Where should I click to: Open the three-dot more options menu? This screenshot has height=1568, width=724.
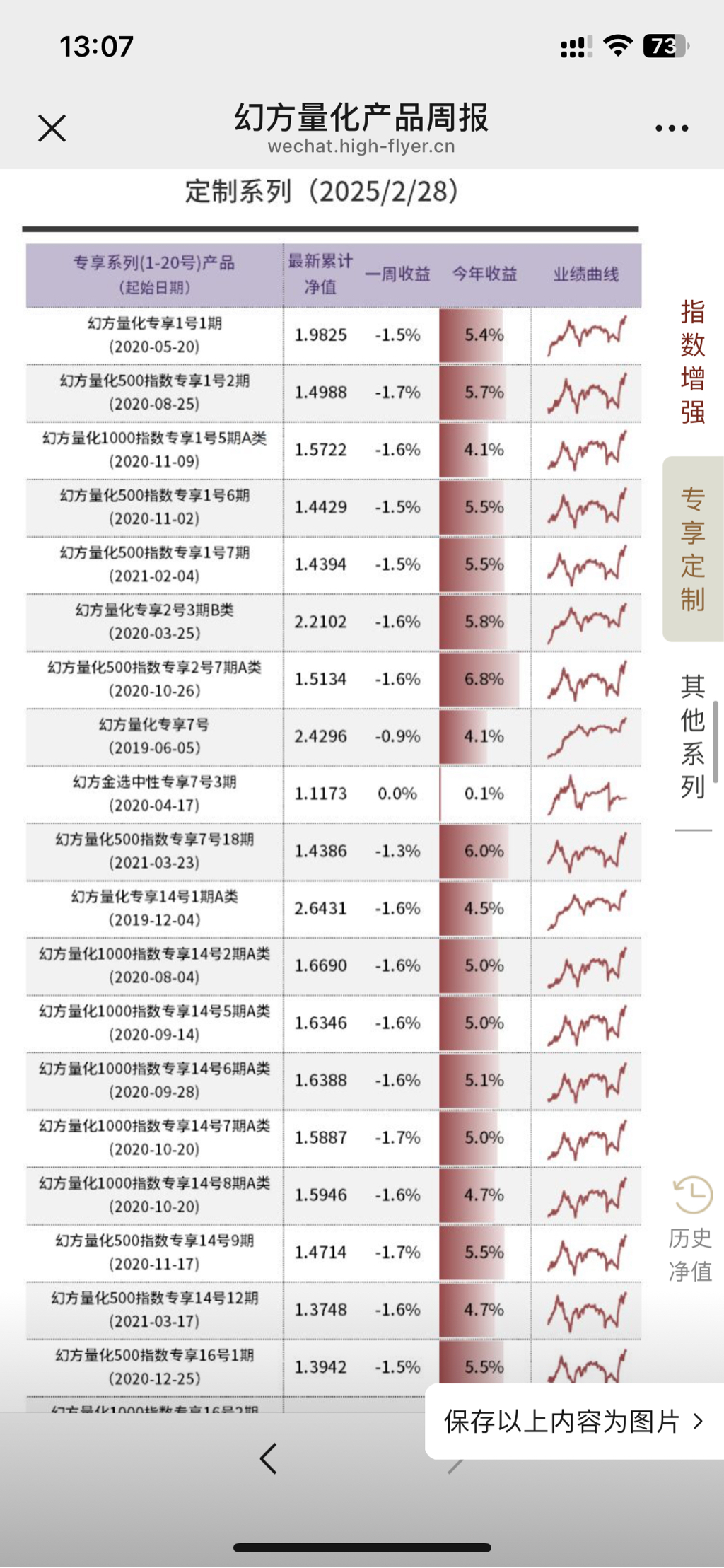click(671, 128)
